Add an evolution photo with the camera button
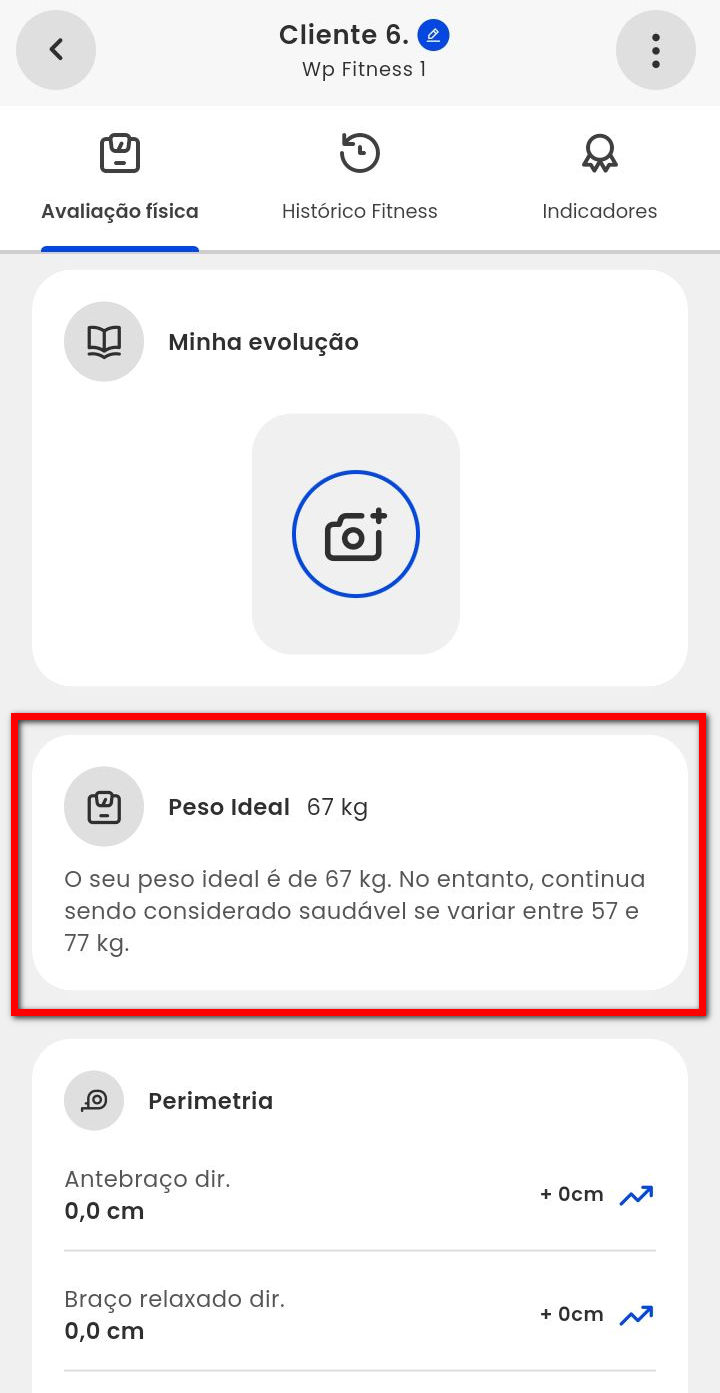Viewport: 720px width, 1393px height. (x=356, y=534)
